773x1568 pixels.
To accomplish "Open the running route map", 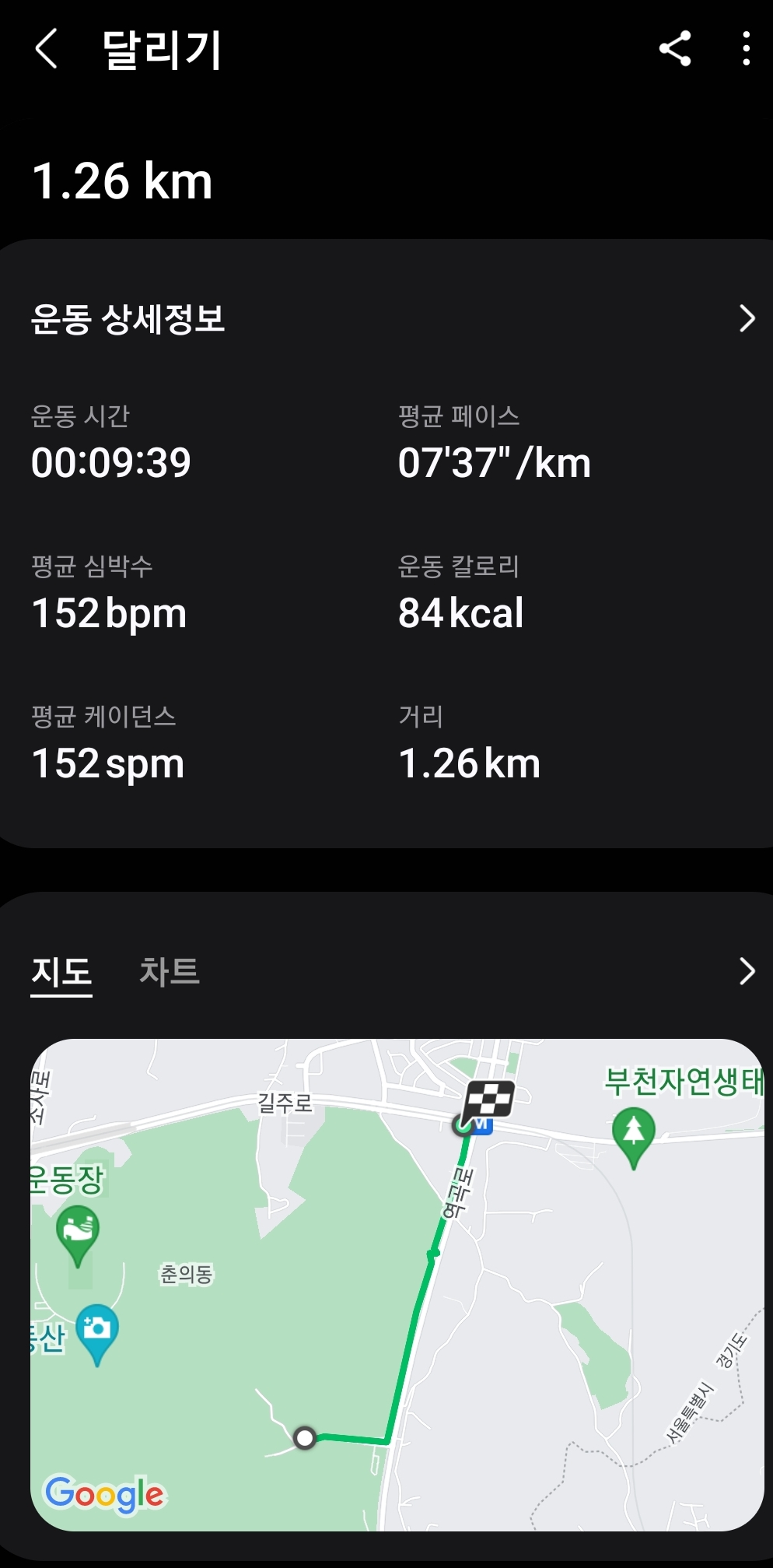I will [x=397, y=1284].
